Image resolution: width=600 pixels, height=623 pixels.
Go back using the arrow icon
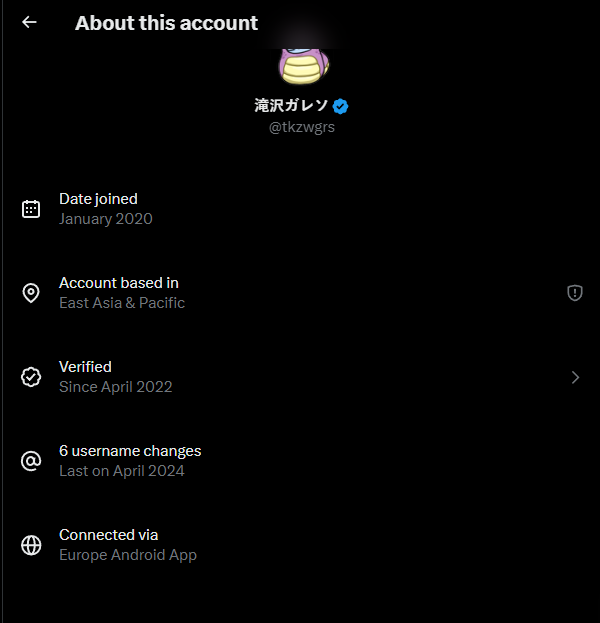(x=29, y=22)
